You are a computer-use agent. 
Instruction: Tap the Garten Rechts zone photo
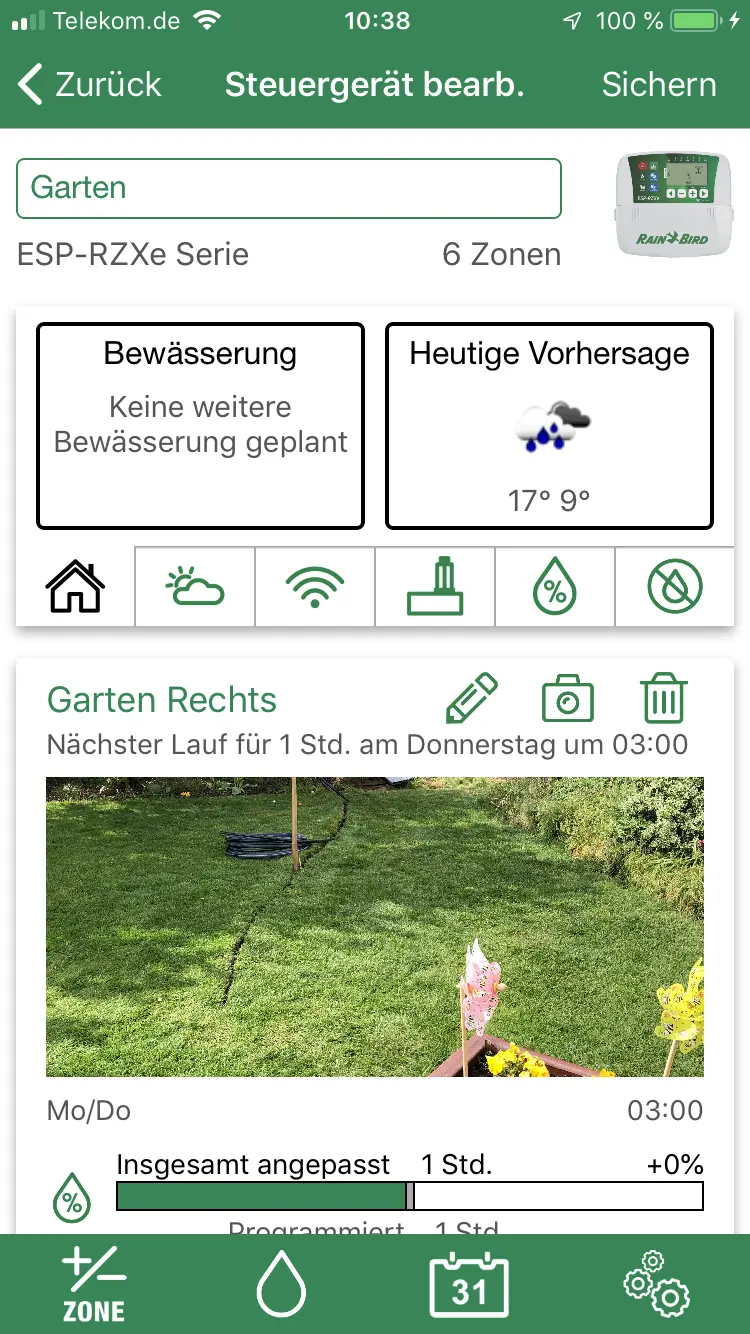point(375,927)
